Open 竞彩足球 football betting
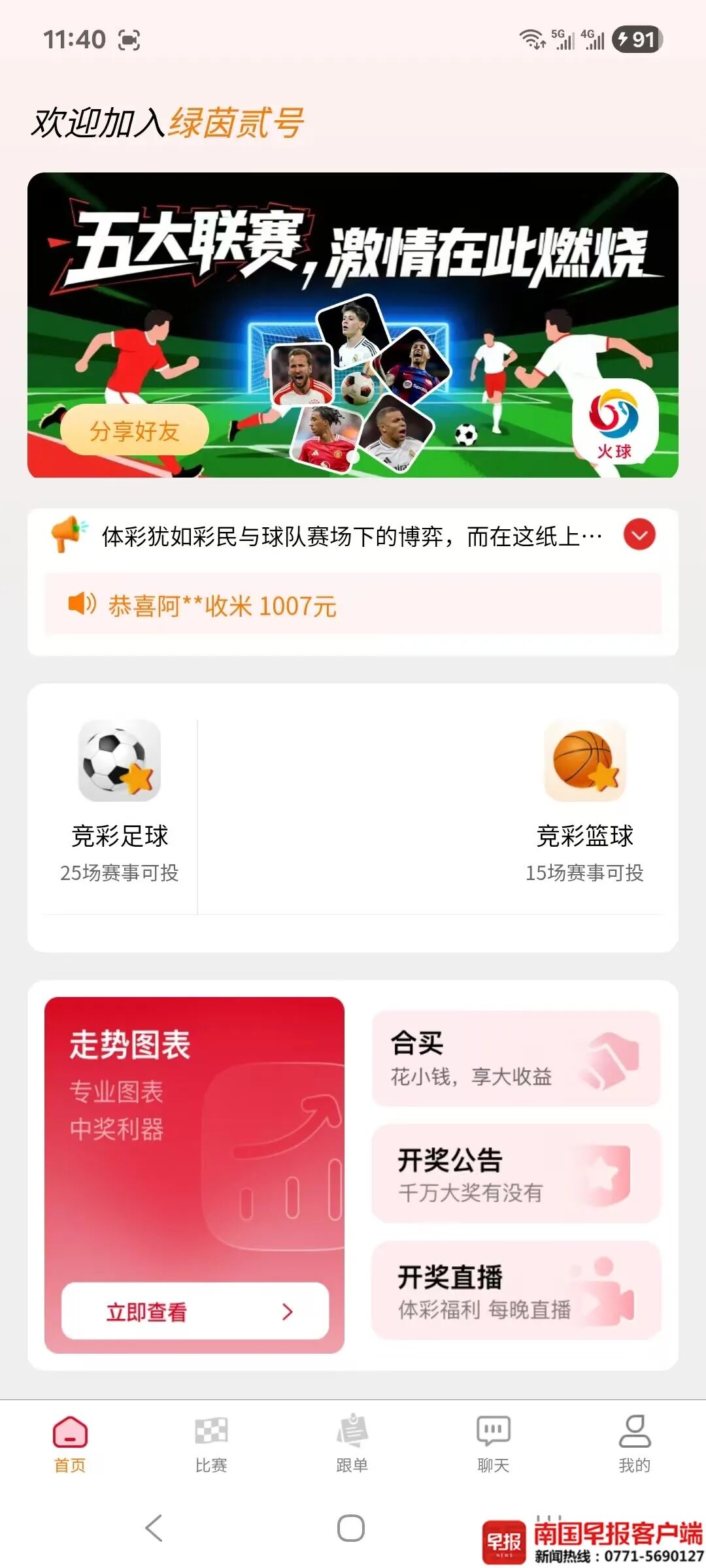This screenshot has height=1568, width=706. pyautogui.click(x=120, y=800)
